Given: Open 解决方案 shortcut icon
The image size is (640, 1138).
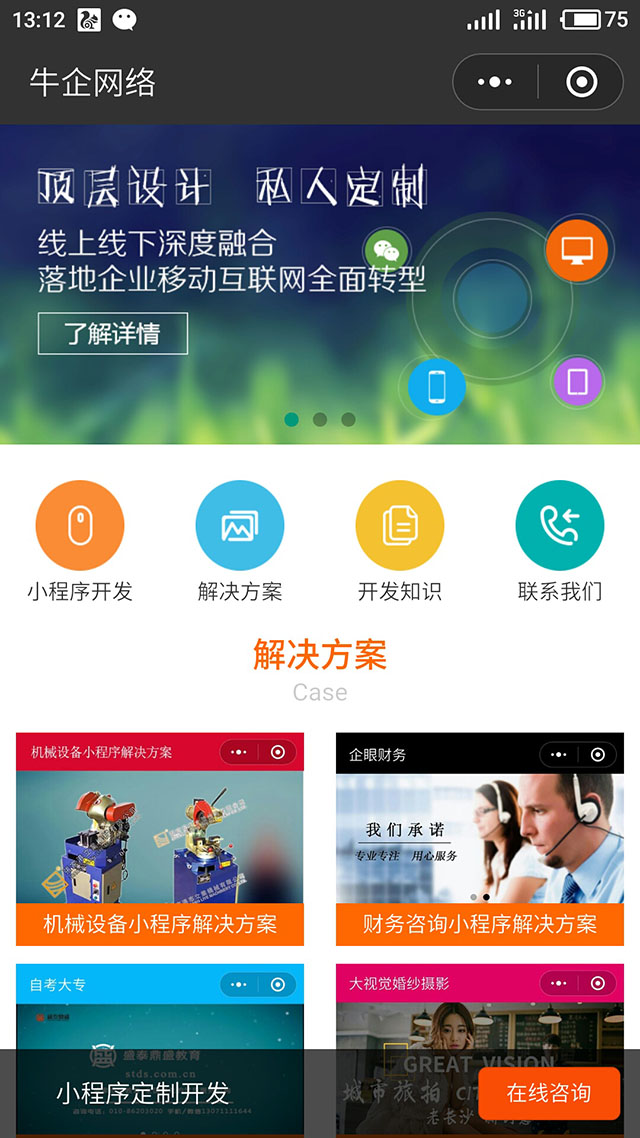Looking at the screenshot, I should pyautogui.click(x=240, y=526).
